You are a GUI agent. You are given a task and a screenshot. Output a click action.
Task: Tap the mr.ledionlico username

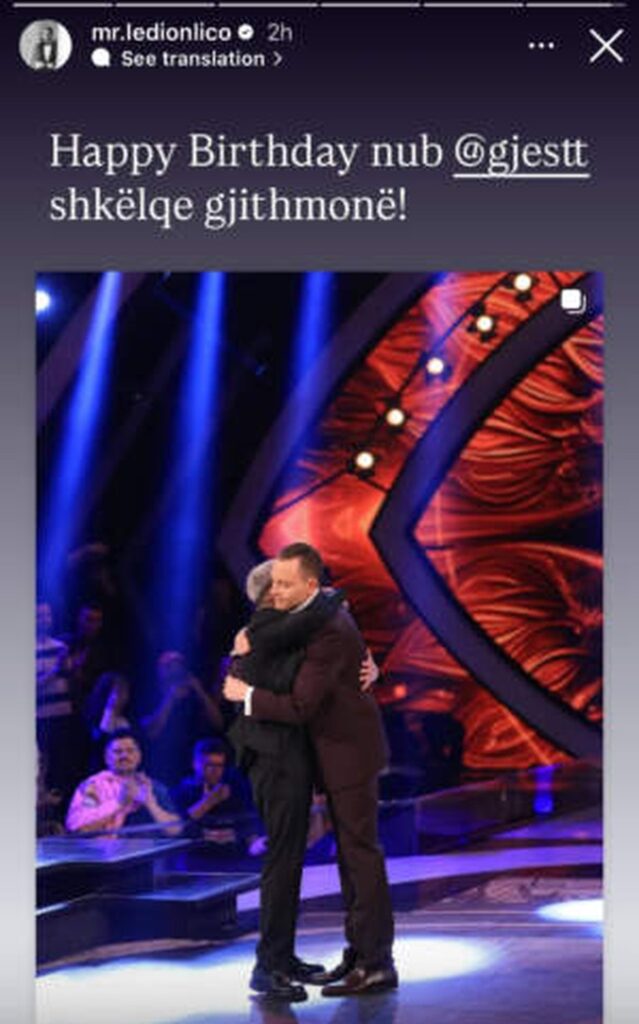[x=161, y=33]
